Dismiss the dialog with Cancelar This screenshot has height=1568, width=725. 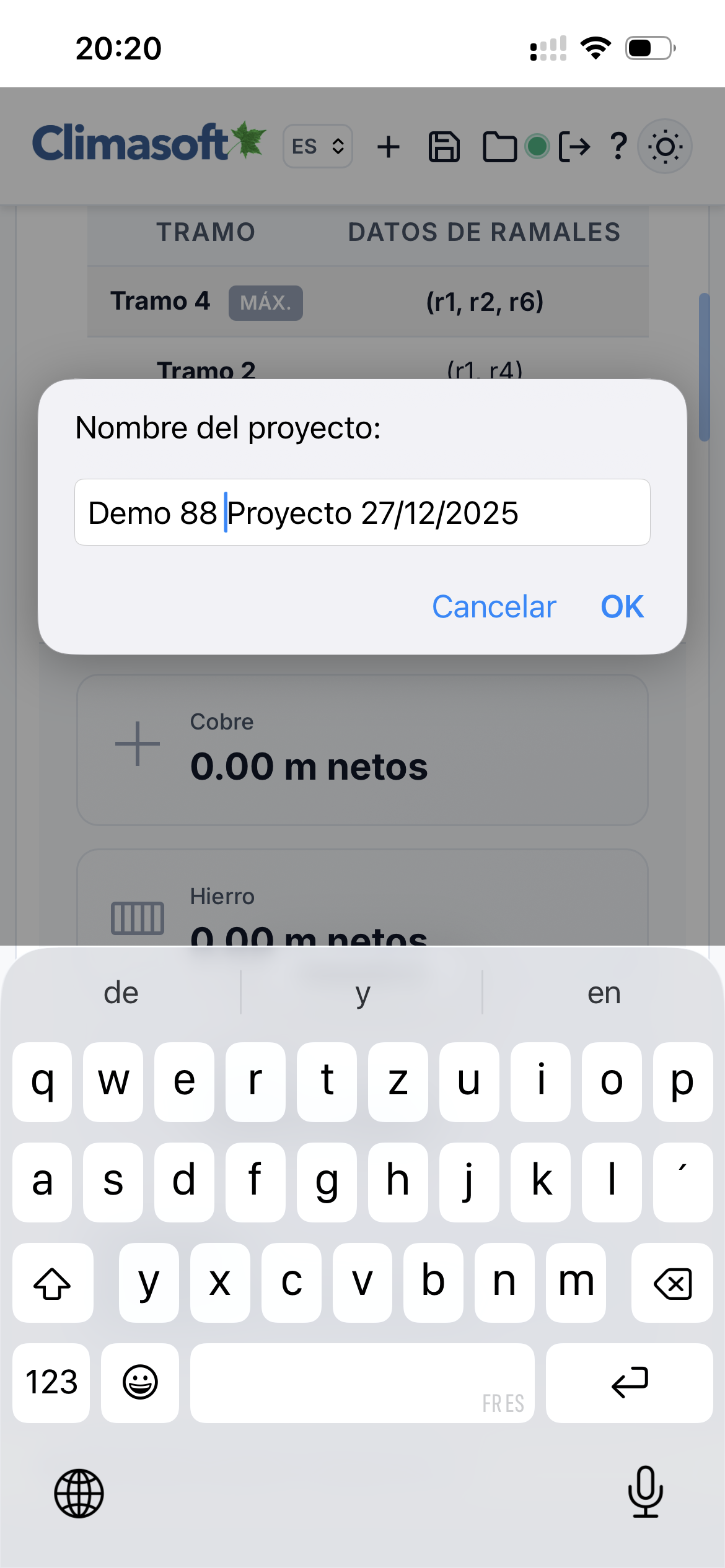(x=494, y=606)
